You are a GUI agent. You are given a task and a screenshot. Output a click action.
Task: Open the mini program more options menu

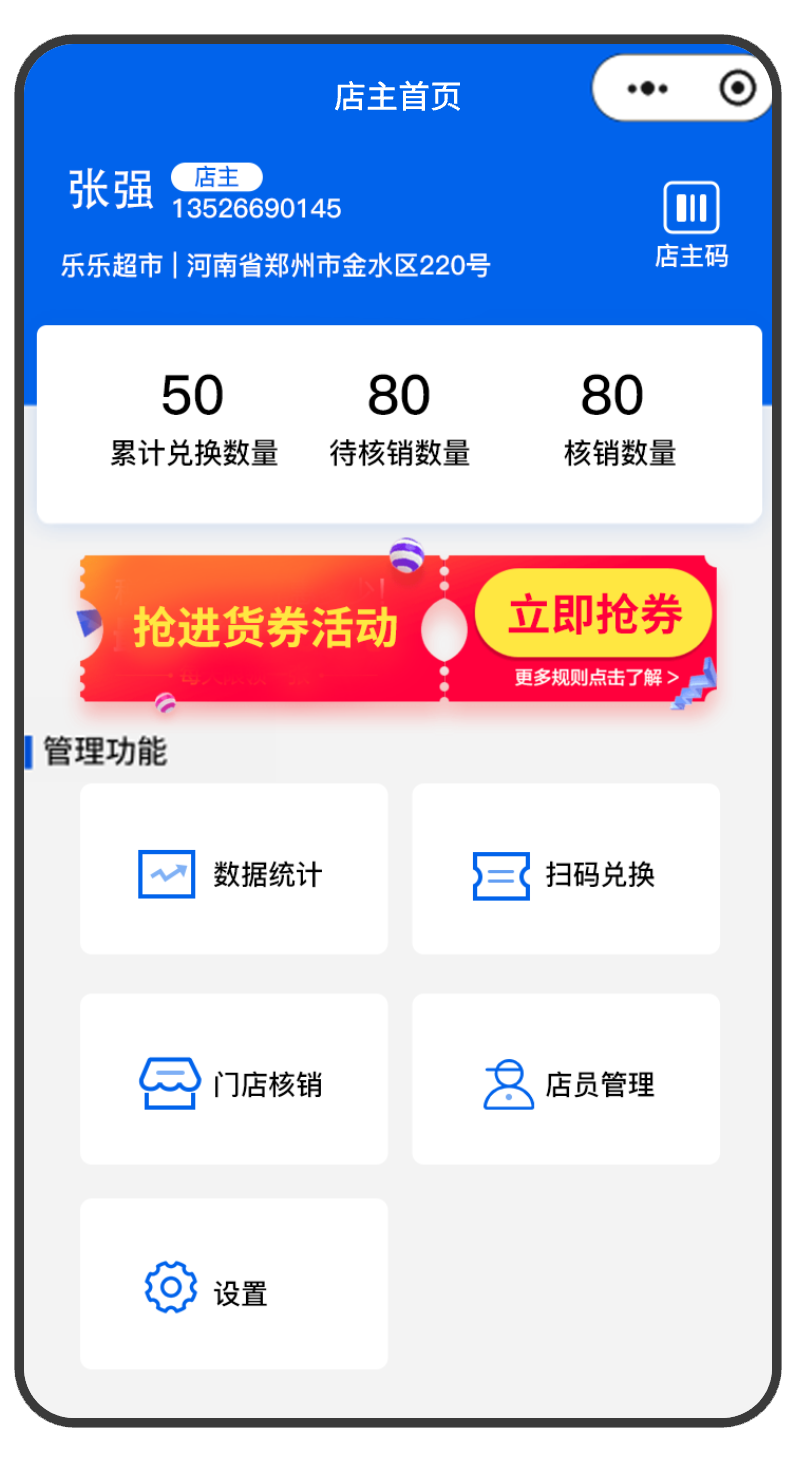point(647,89)
